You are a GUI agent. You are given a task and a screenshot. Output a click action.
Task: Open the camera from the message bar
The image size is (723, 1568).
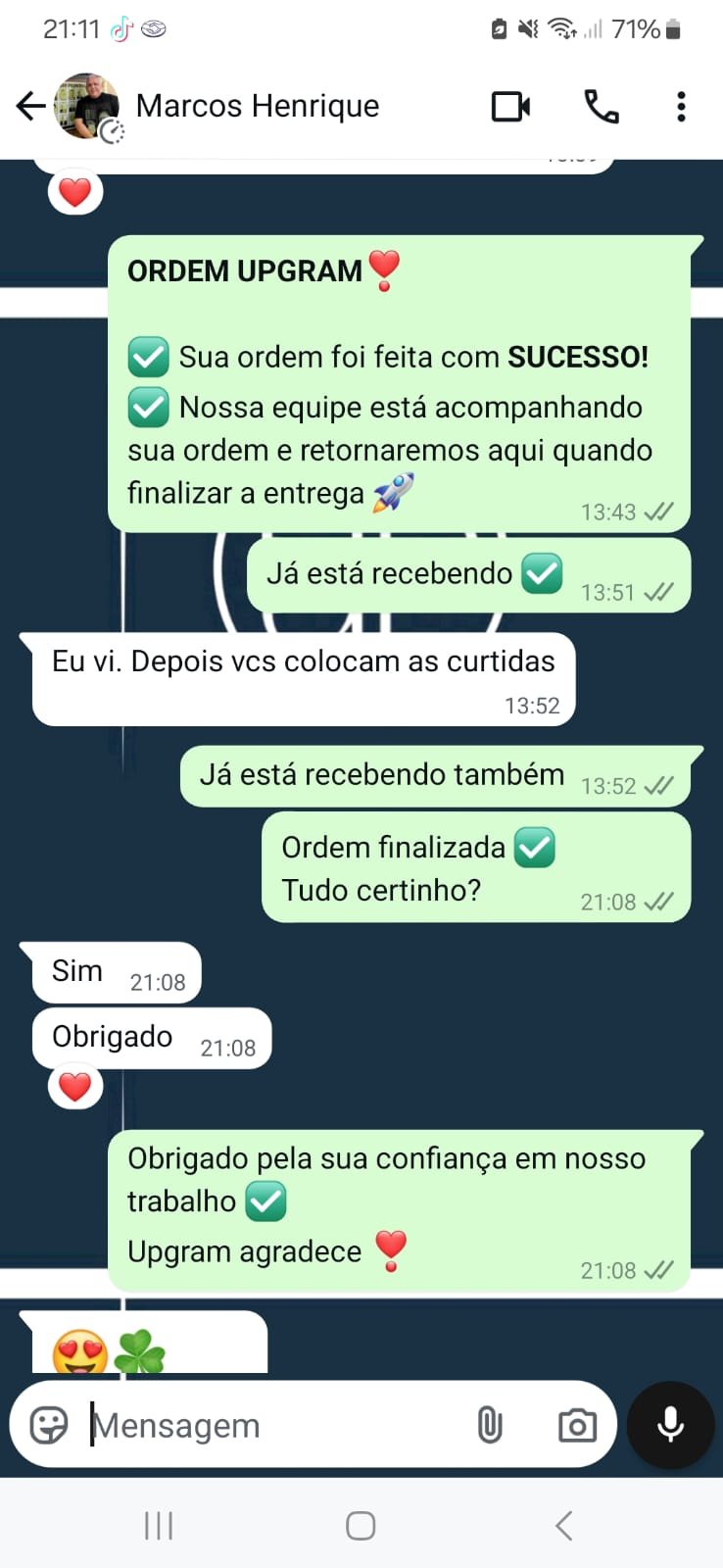(x=577, y=1425)
